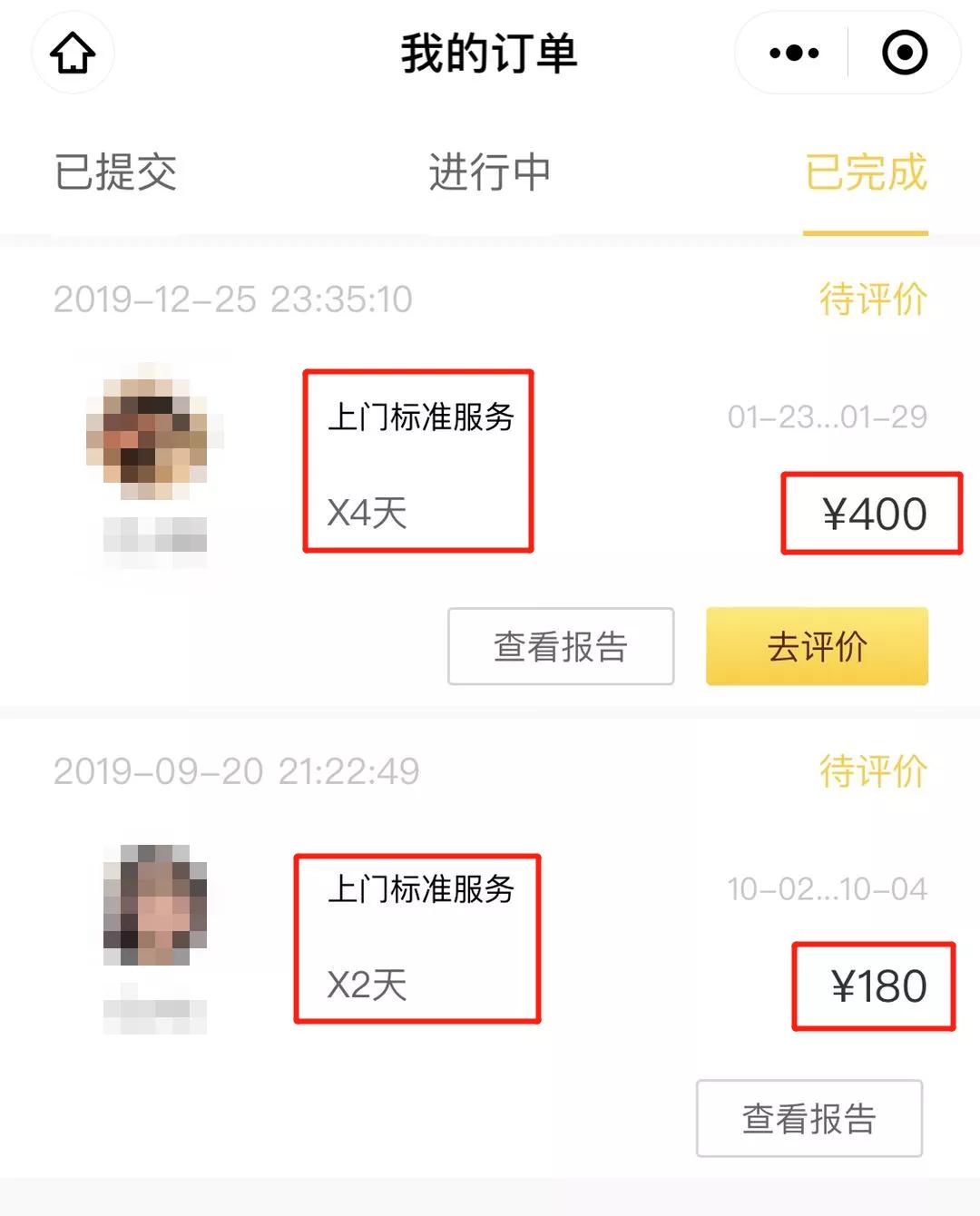Click the date range 01-23...01-29
The height and width of the screenshot is (1216, 980).
click(828, 417)
